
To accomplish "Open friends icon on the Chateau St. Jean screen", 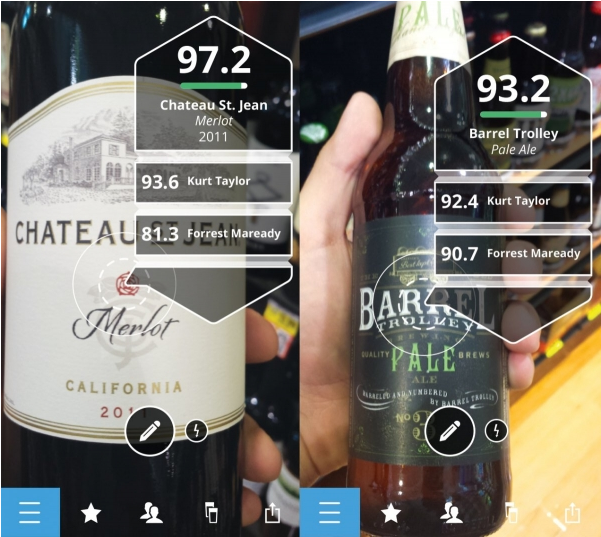I will coord(152,513).
